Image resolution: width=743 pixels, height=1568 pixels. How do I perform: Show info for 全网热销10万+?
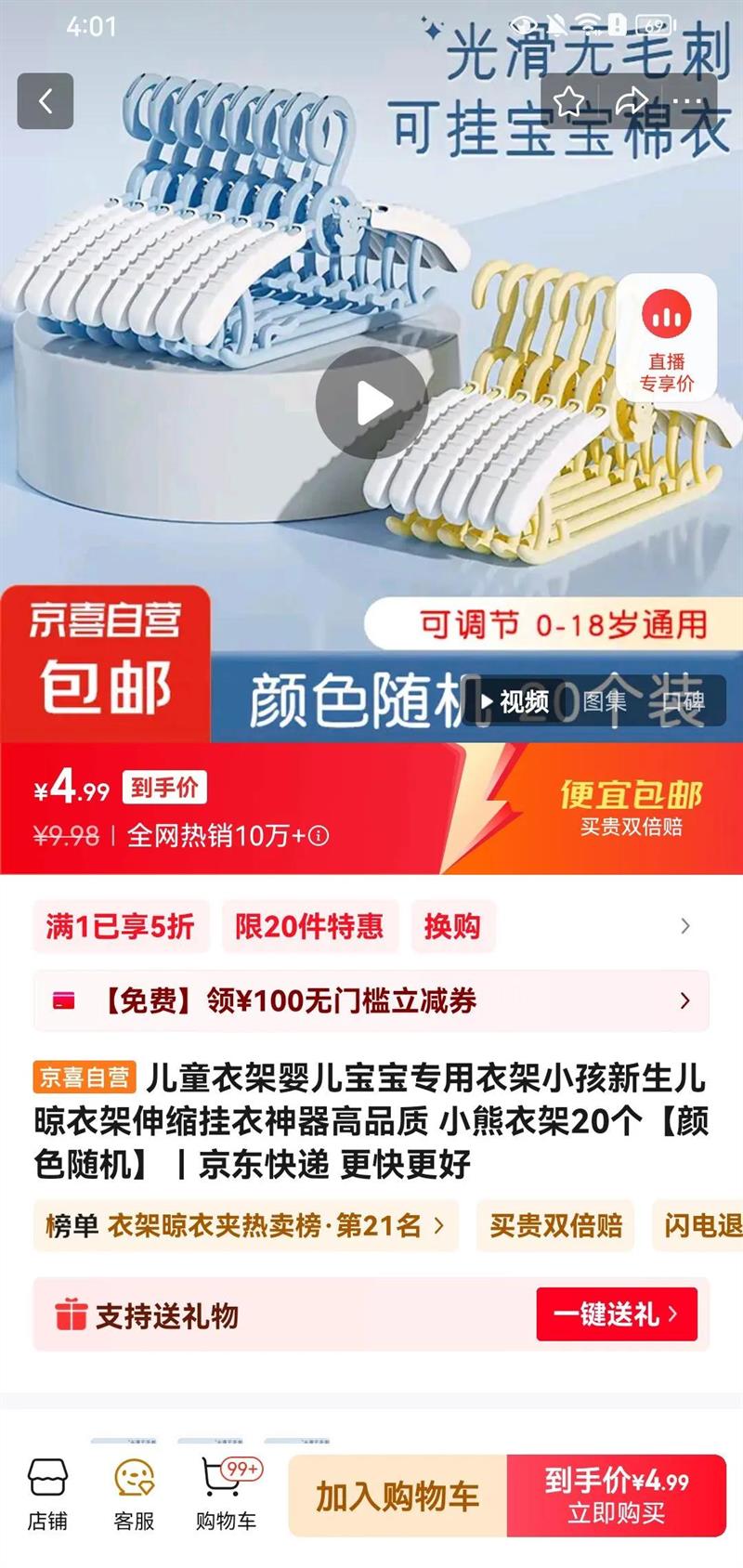tap(319, 836)
